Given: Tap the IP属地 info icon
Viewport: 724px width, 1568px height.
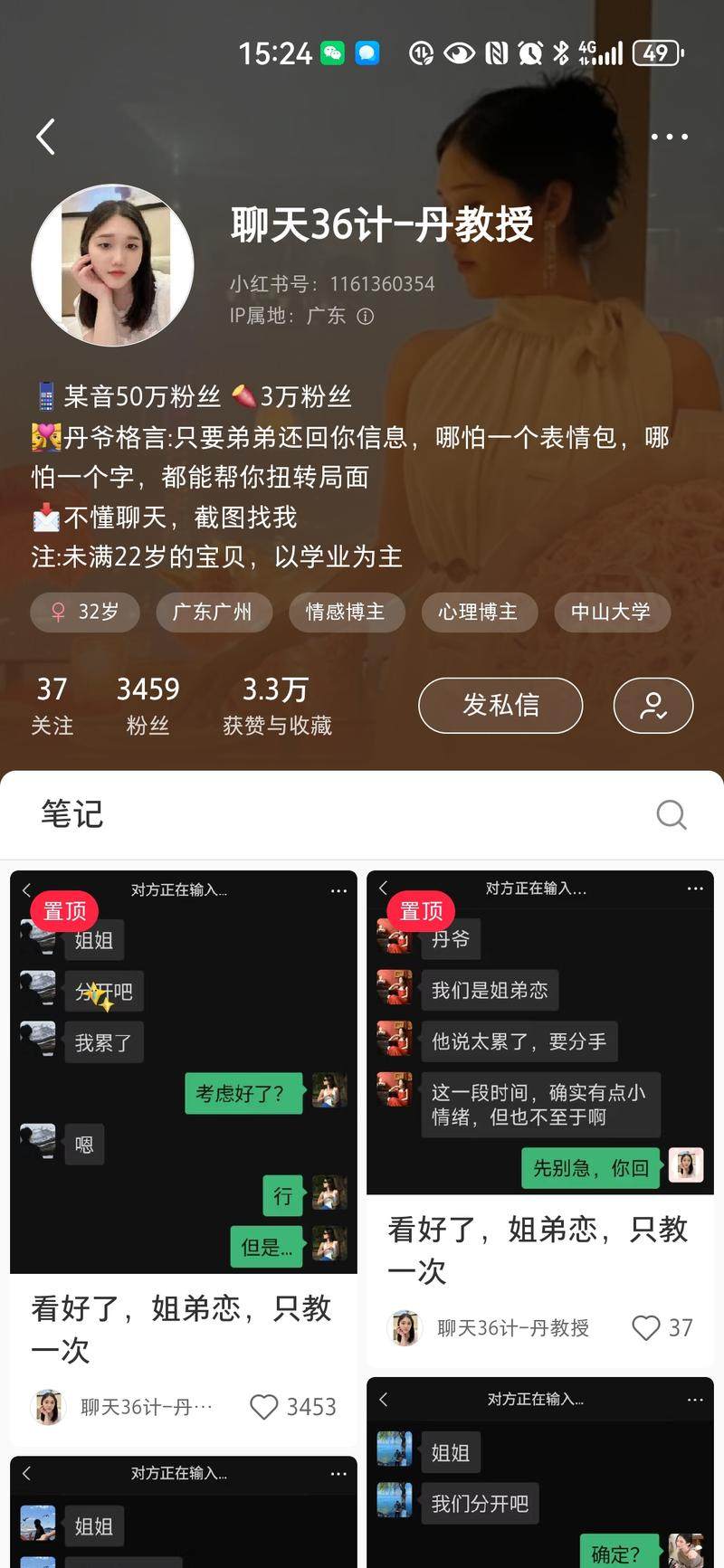Looking at the screenshot, I should [366, 317].
